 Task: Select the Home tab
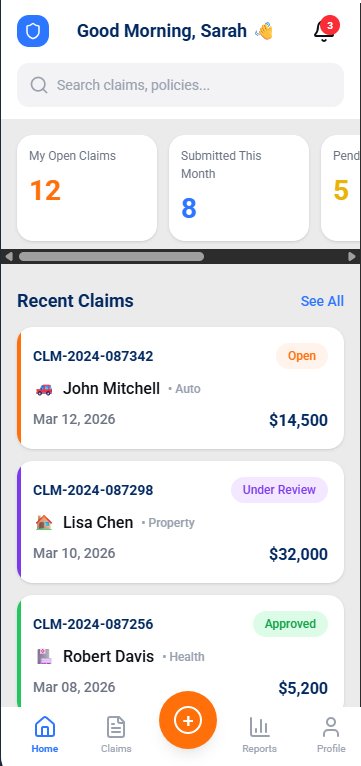click(44, 734)
